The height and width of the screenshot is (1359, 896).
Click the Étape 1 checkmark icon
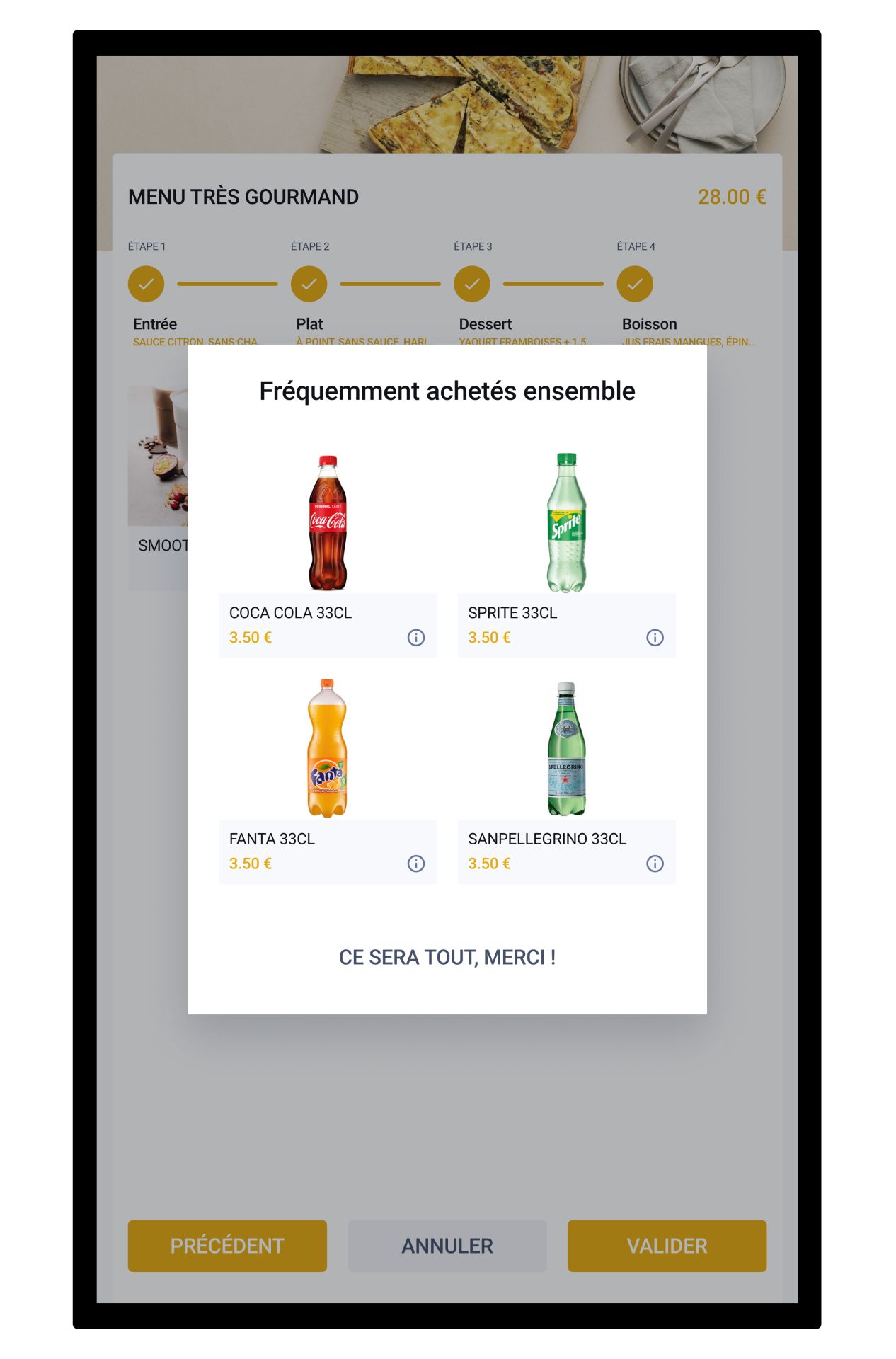147,283
